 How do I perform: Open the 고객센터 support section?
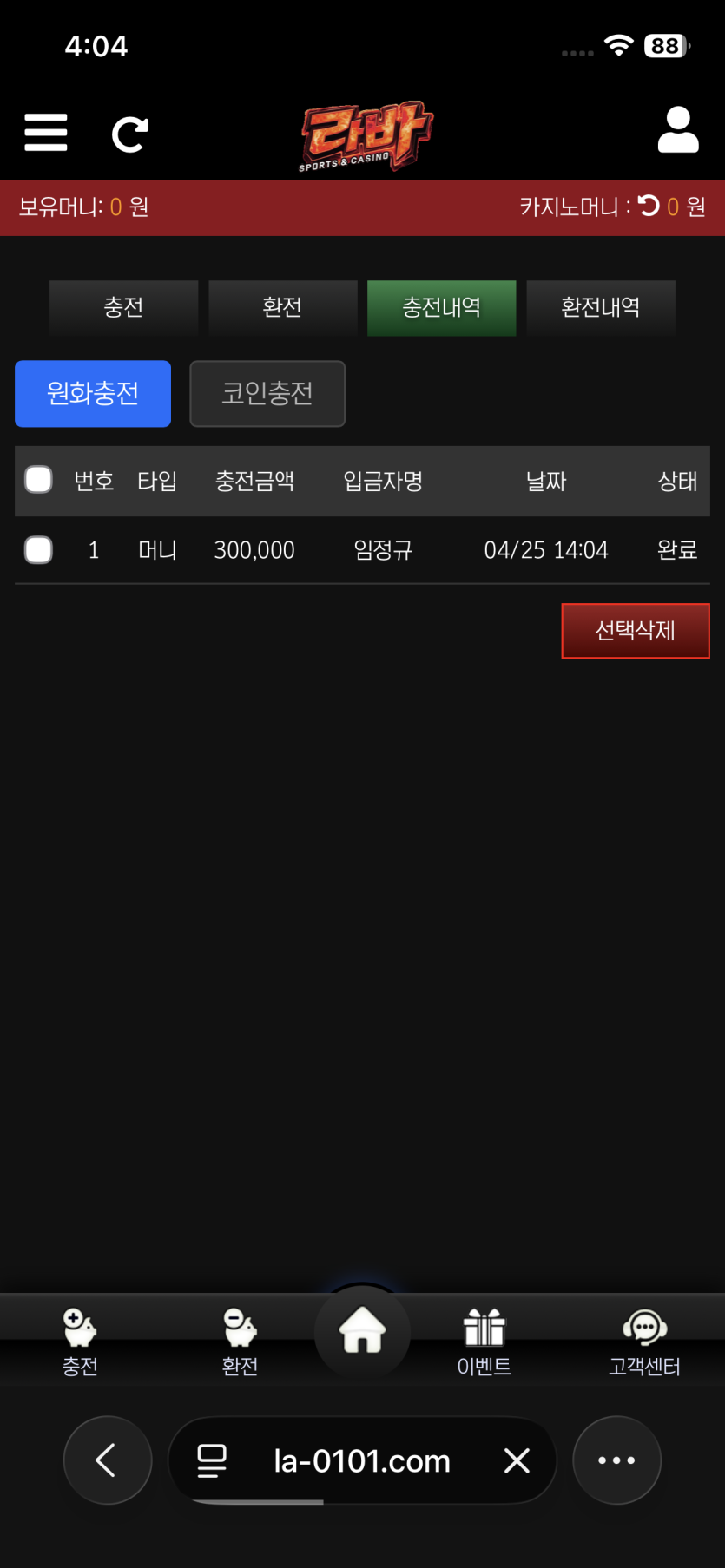(x=644, y=1342)
